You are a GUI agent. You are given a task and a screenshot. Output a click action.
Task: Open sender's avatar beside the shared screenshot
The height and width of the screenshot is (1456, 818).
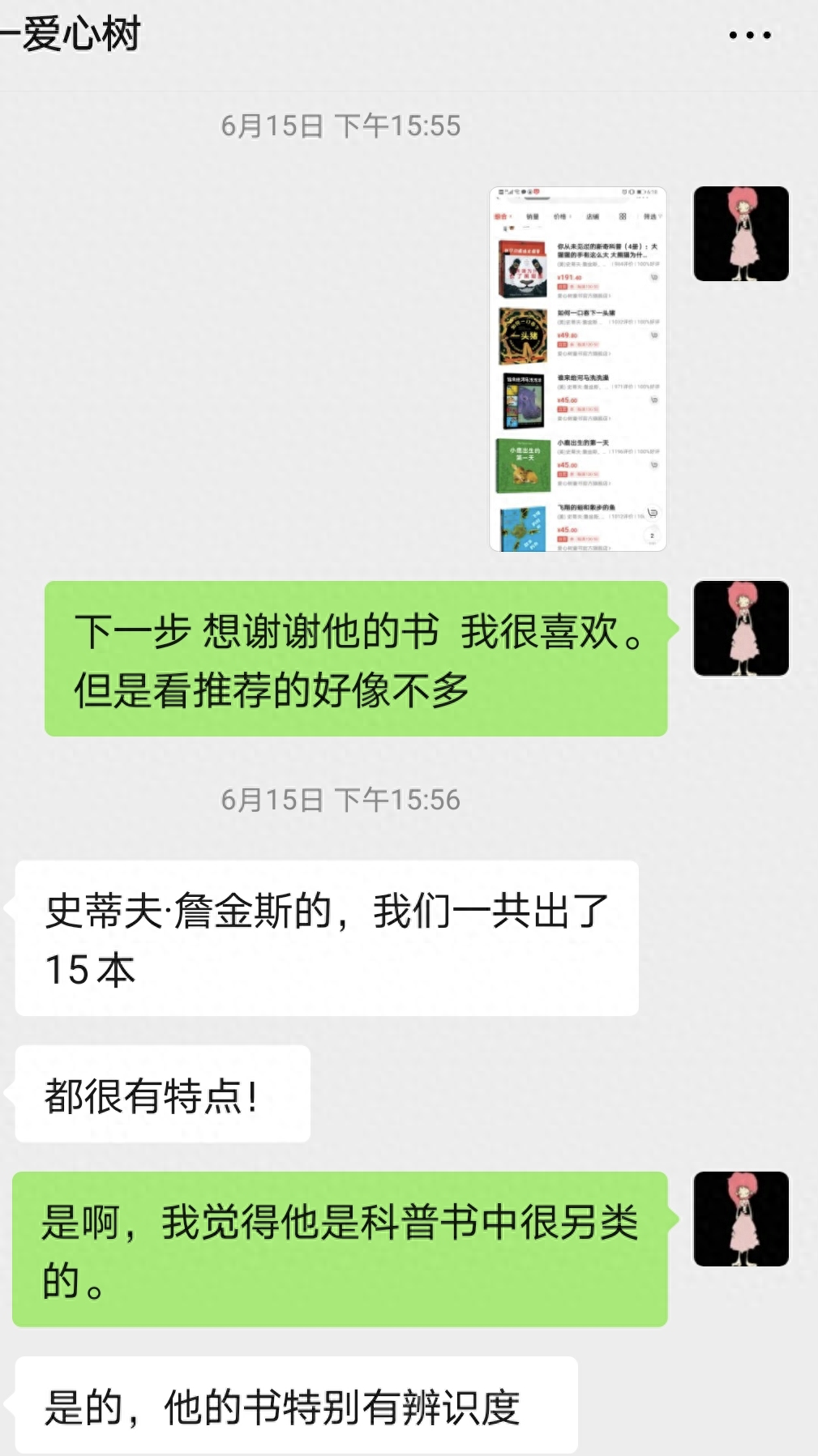pyautogui.click(x=740, y=234)
